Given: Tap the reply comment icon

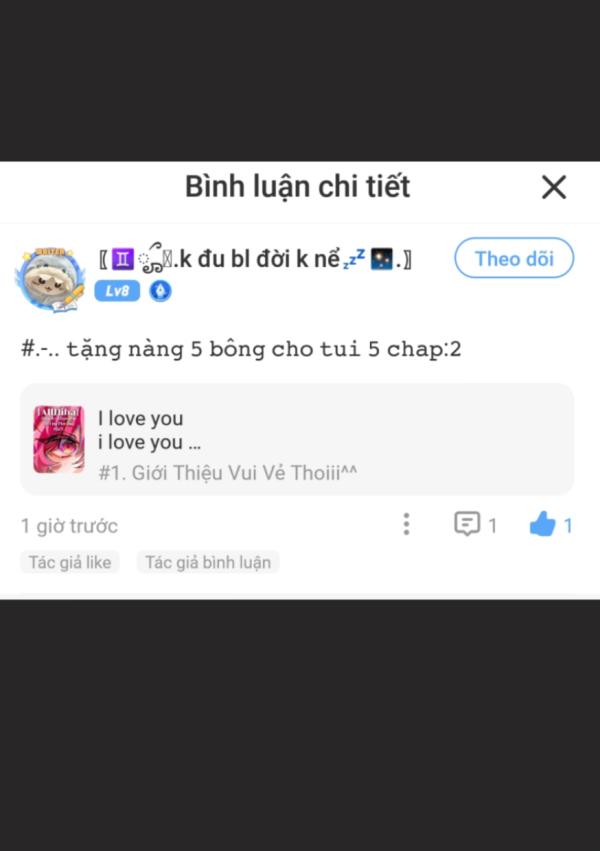Looking at the screenshot, I should pyautogui.click(x=467, y=524).
